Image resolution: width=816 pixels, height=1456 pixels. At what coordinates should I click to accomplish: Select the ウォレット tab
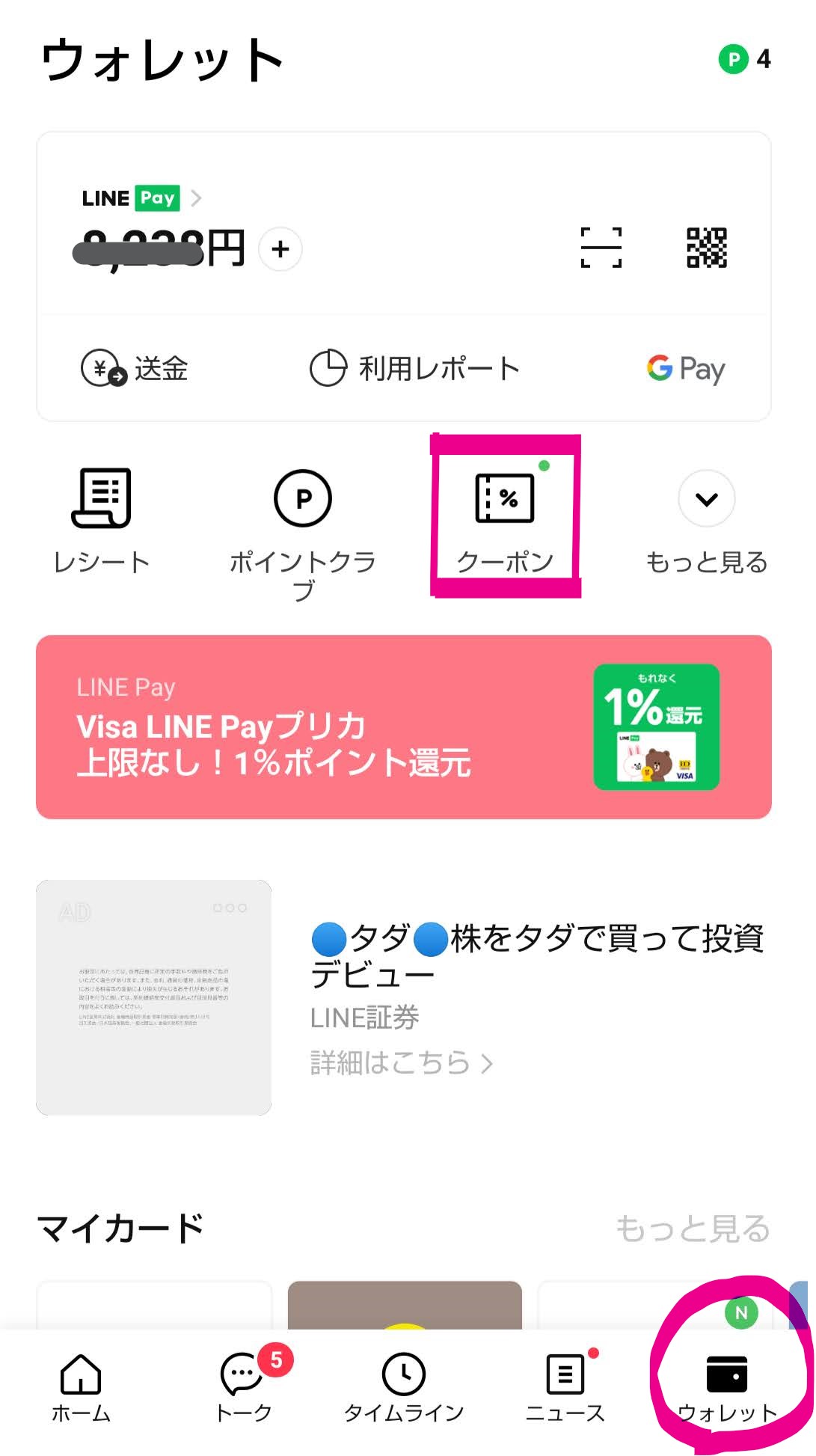coord(727,1386)
